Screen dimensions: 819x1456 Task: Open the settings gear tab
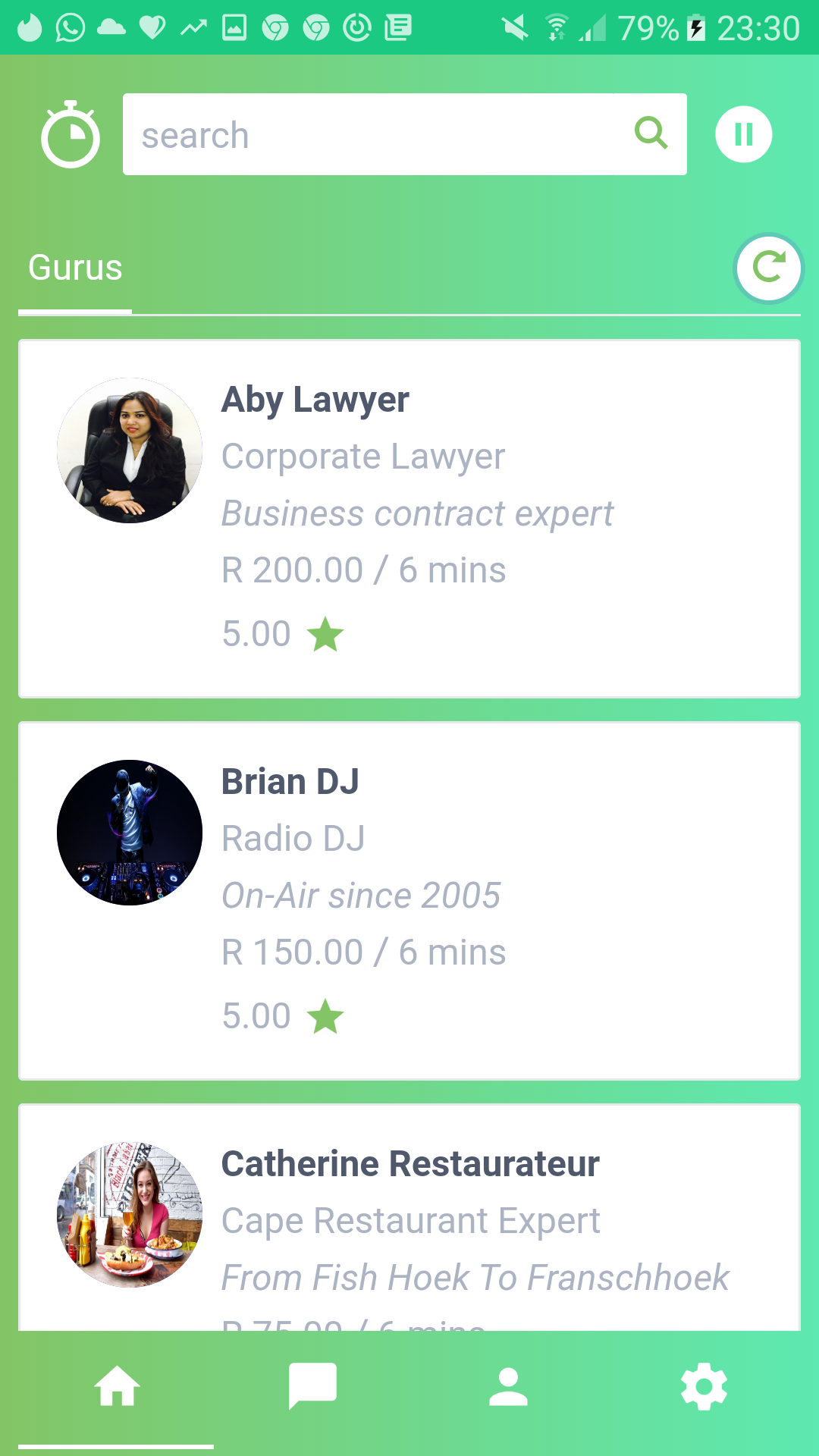click(x=704, y=1386)
